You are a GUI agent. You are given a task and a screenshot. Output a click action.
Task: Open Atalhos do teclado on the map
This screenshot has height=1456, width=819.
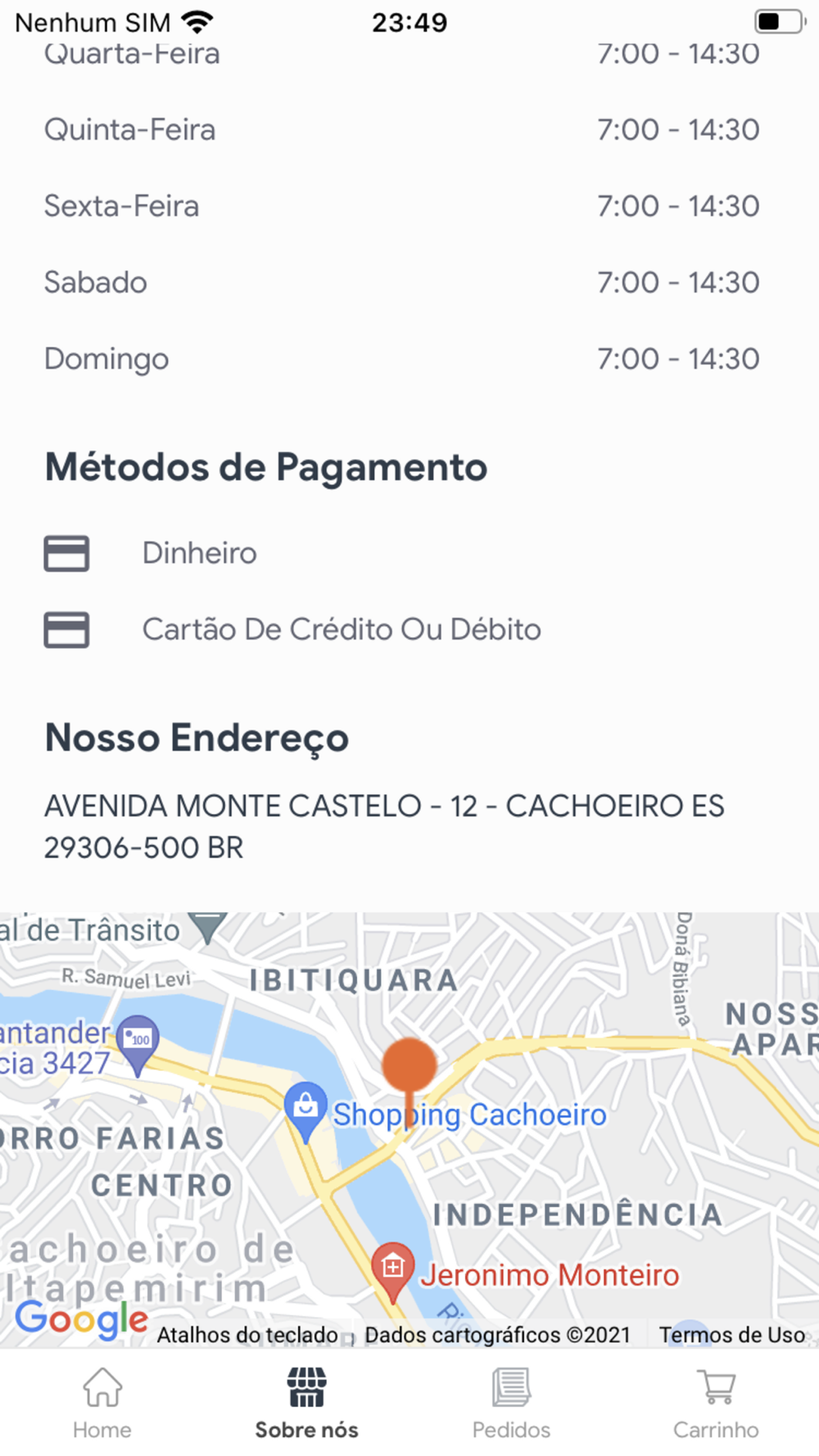click(247, 1335)
